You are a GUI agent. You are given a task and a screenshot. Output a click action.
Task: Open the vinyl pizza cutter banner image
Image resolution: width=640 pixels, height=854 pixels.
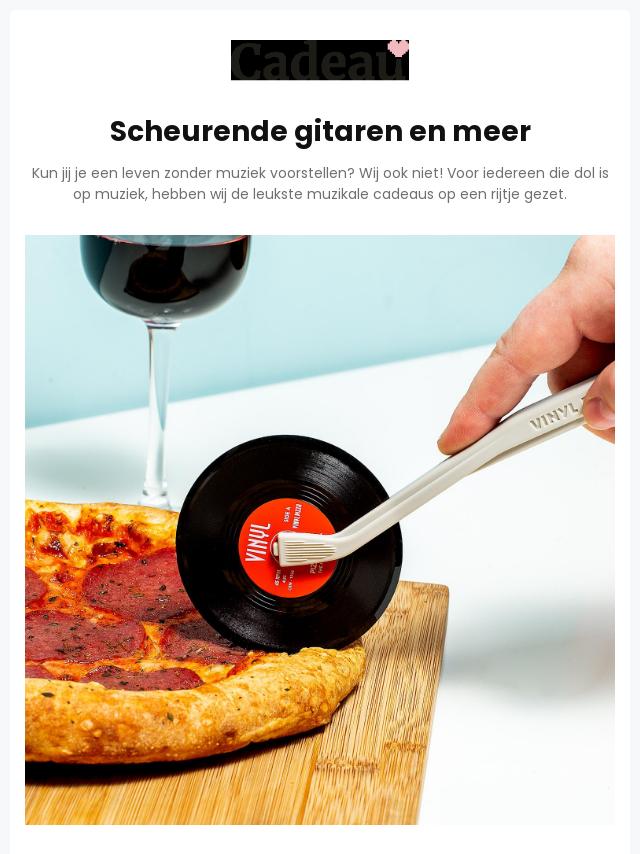coord(320,529)
